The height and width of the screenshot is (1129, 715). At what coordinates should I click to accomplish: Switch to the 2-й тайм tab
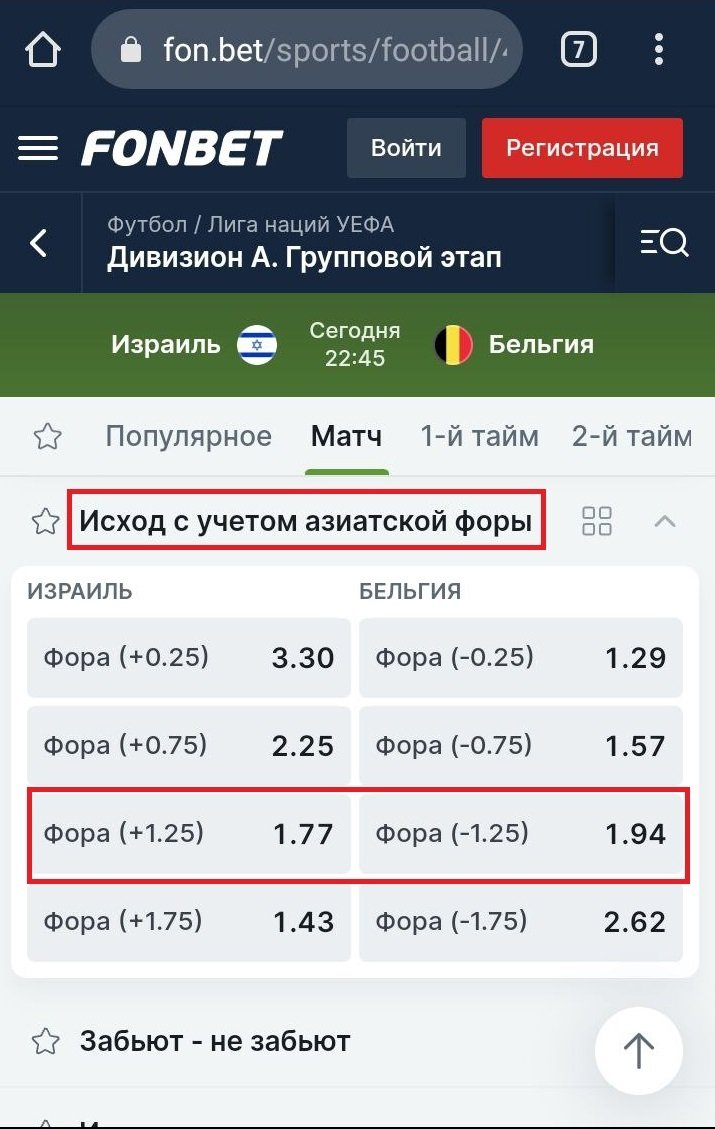631,436
